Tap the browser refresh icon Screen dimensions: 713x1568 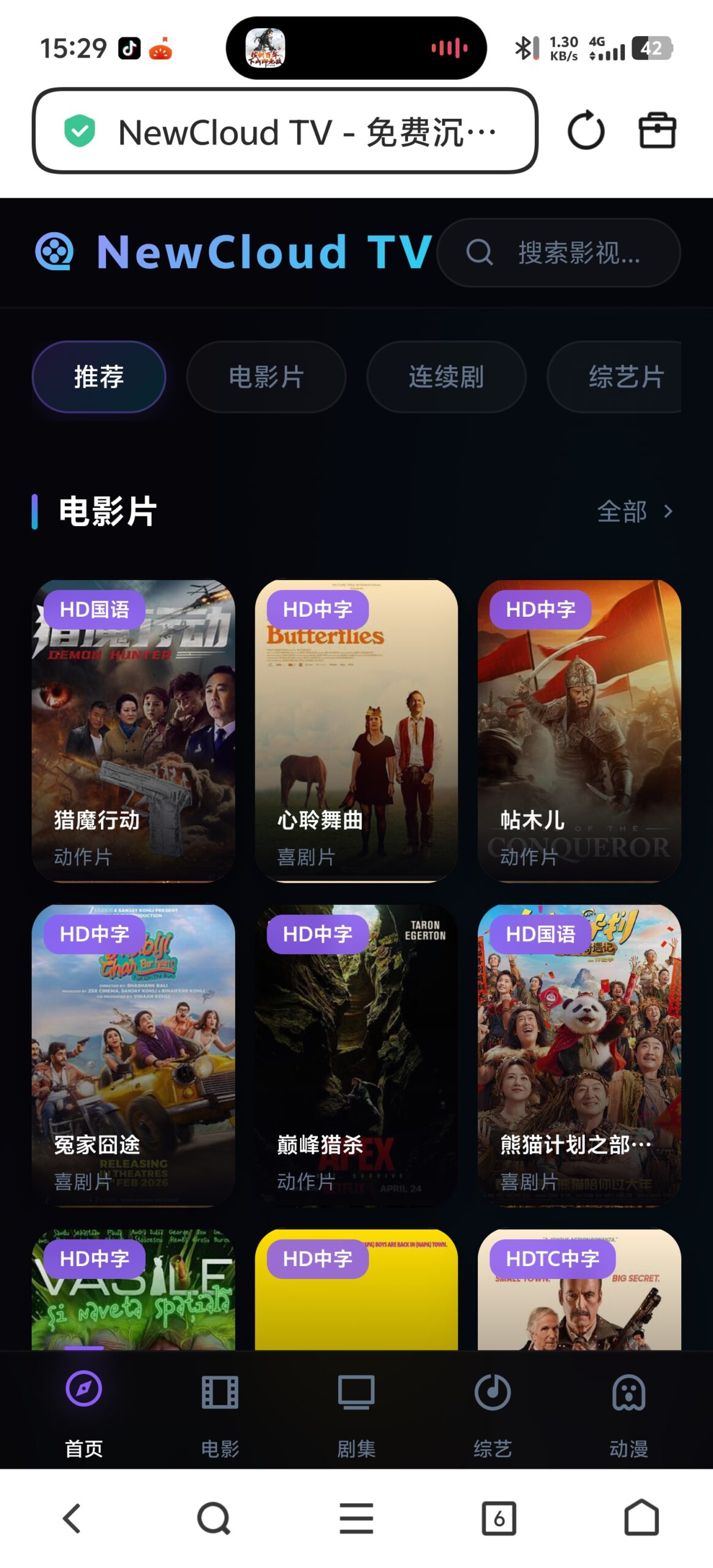point(586,130)
